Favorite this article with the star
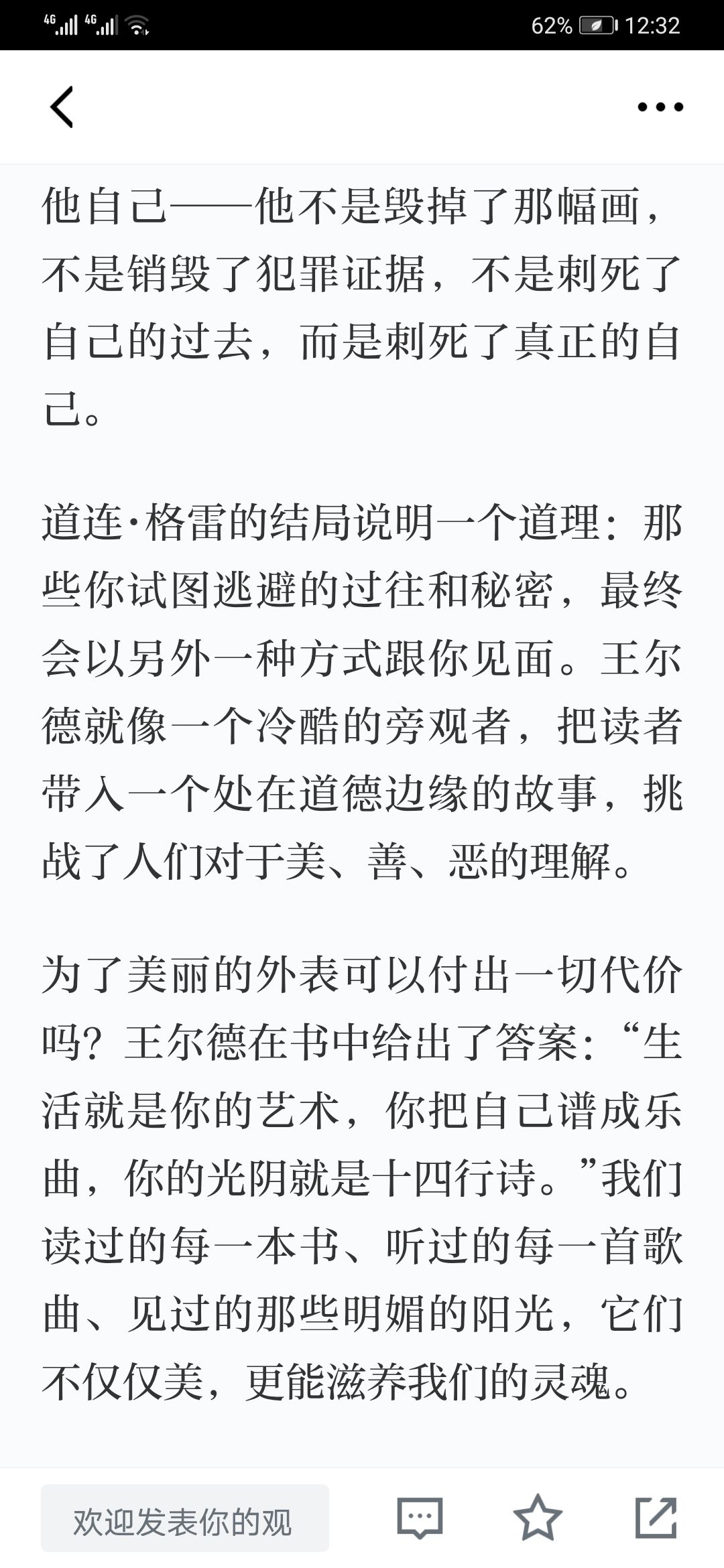This screenshot has height=1568, width=724. pyautogui.click(x=538, y=1517)
